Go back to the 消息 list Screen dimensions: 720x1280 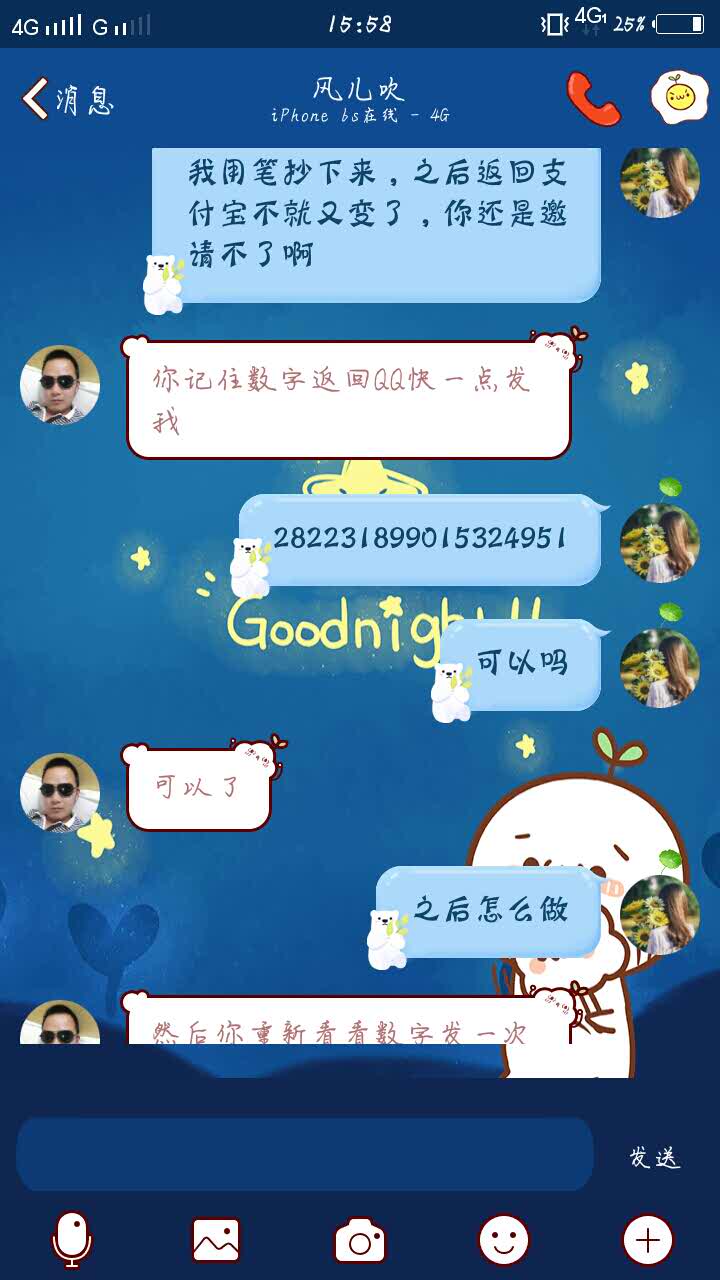[x=66, y=99]
